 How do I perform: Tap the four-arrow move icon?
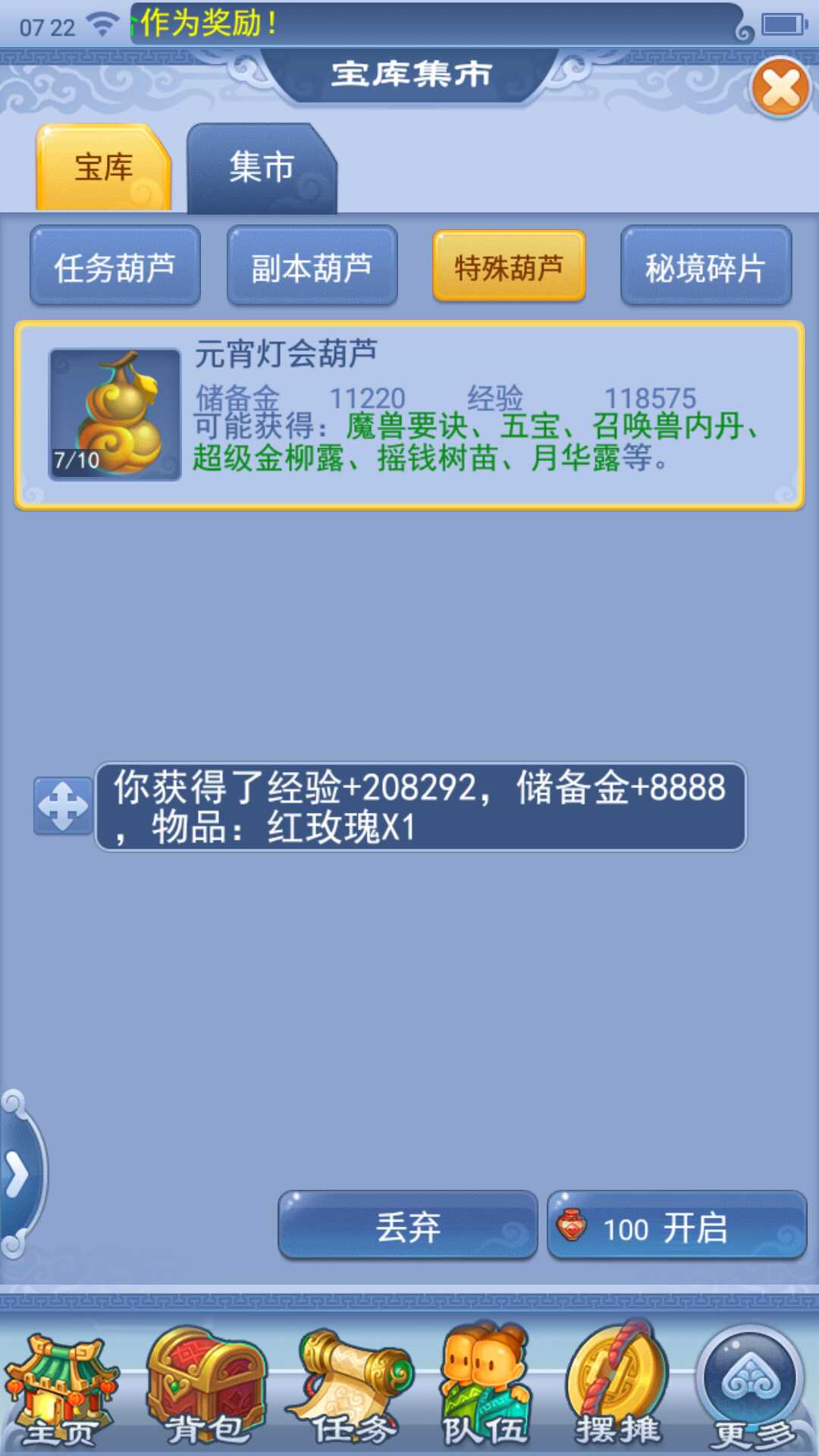[x=63, y=806]
